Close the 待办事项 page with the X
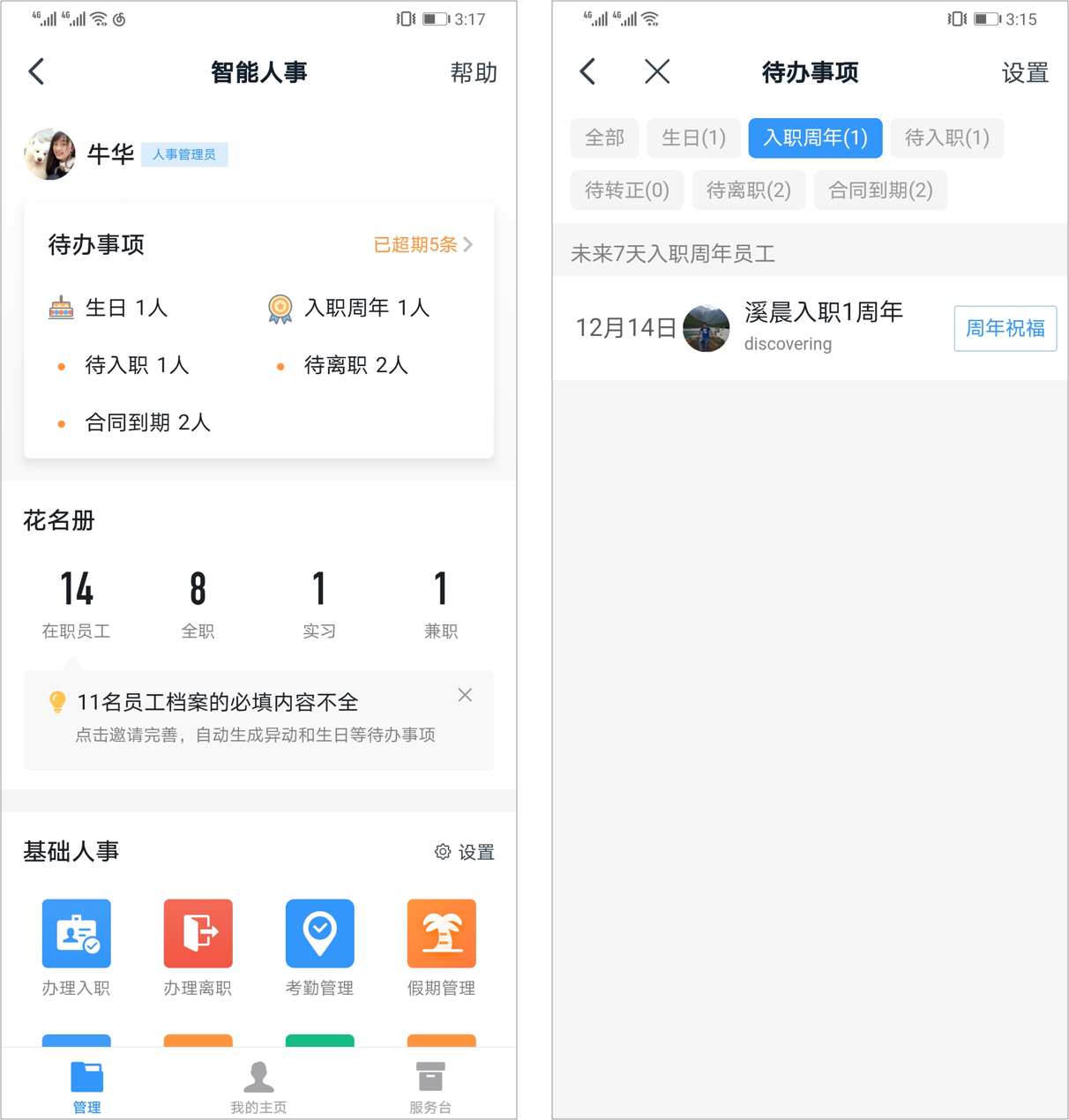This screenshot has height=1120, width=1069. (x=657, y=71)
